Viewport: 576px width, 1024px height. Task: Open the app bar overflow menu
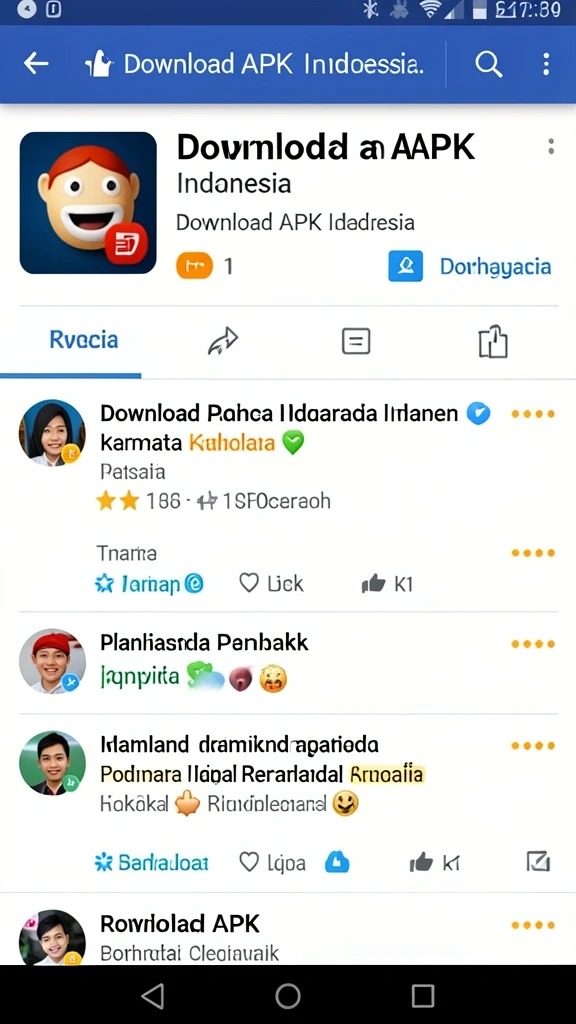tap(546, 64)
